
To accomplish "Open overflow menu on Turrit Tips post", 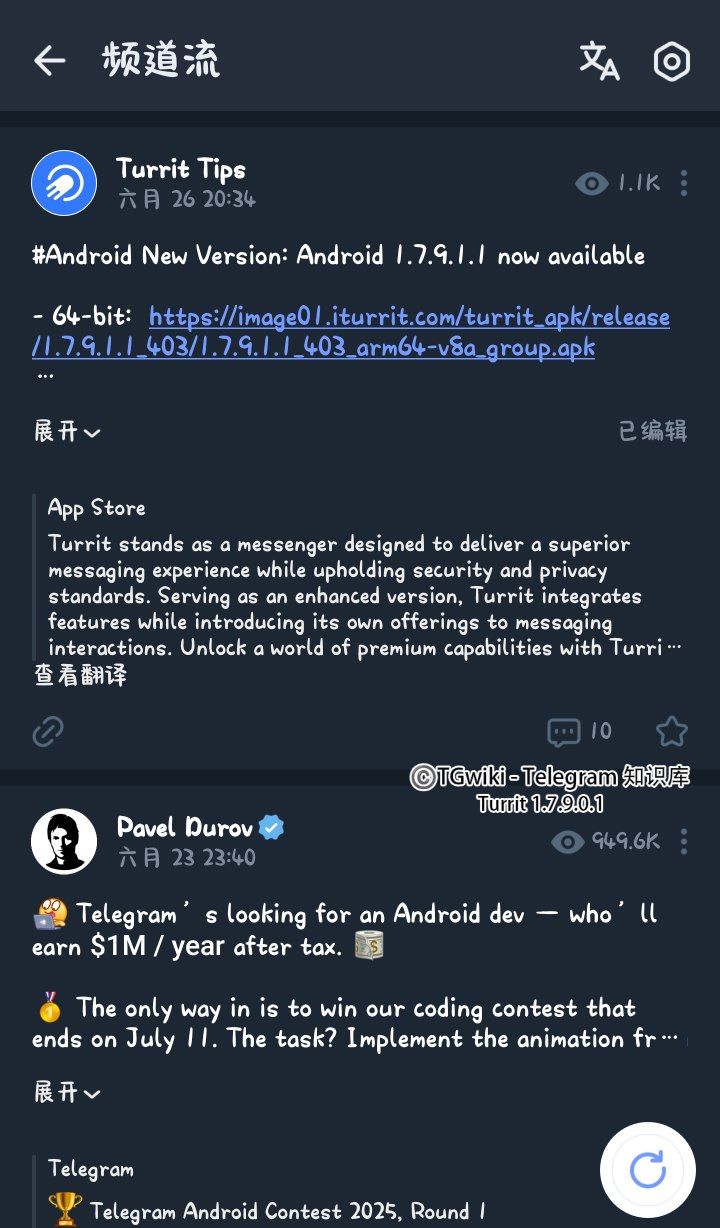I will (x=684, y=183).
